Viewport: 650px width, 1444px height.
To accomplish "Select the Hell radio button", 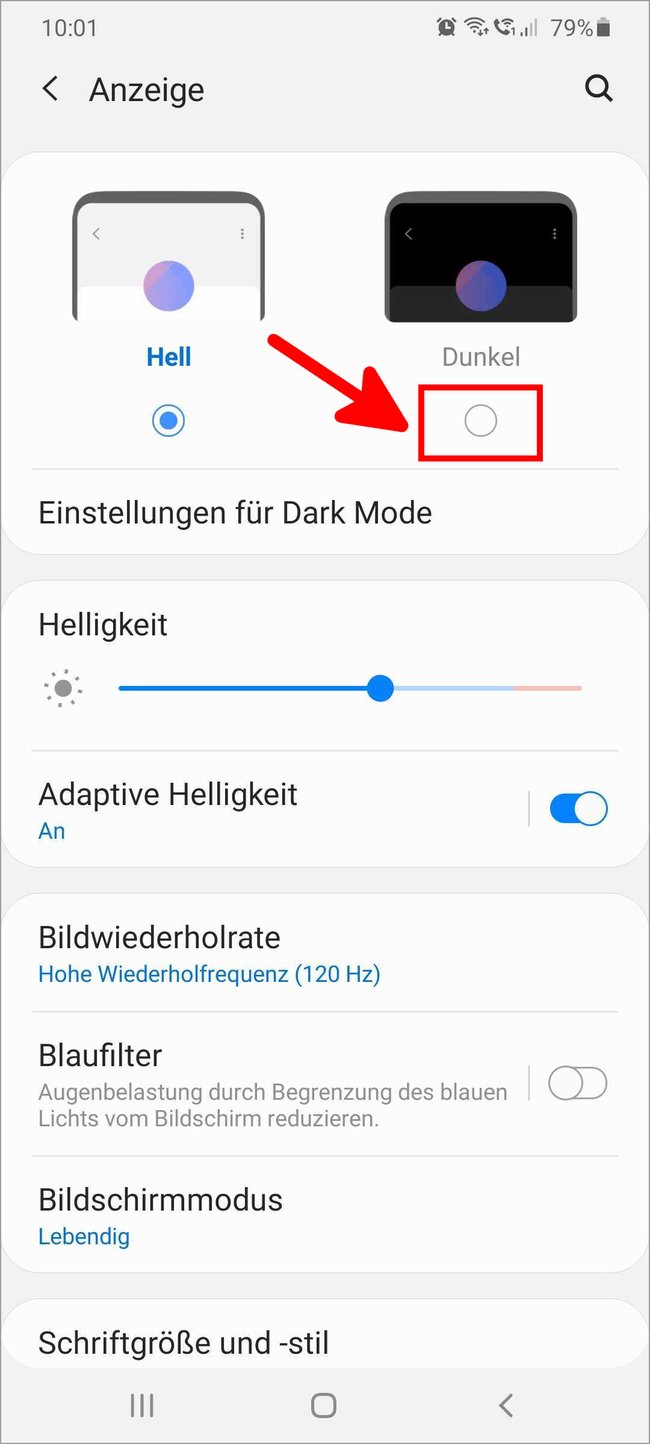I will pos(168,421).
